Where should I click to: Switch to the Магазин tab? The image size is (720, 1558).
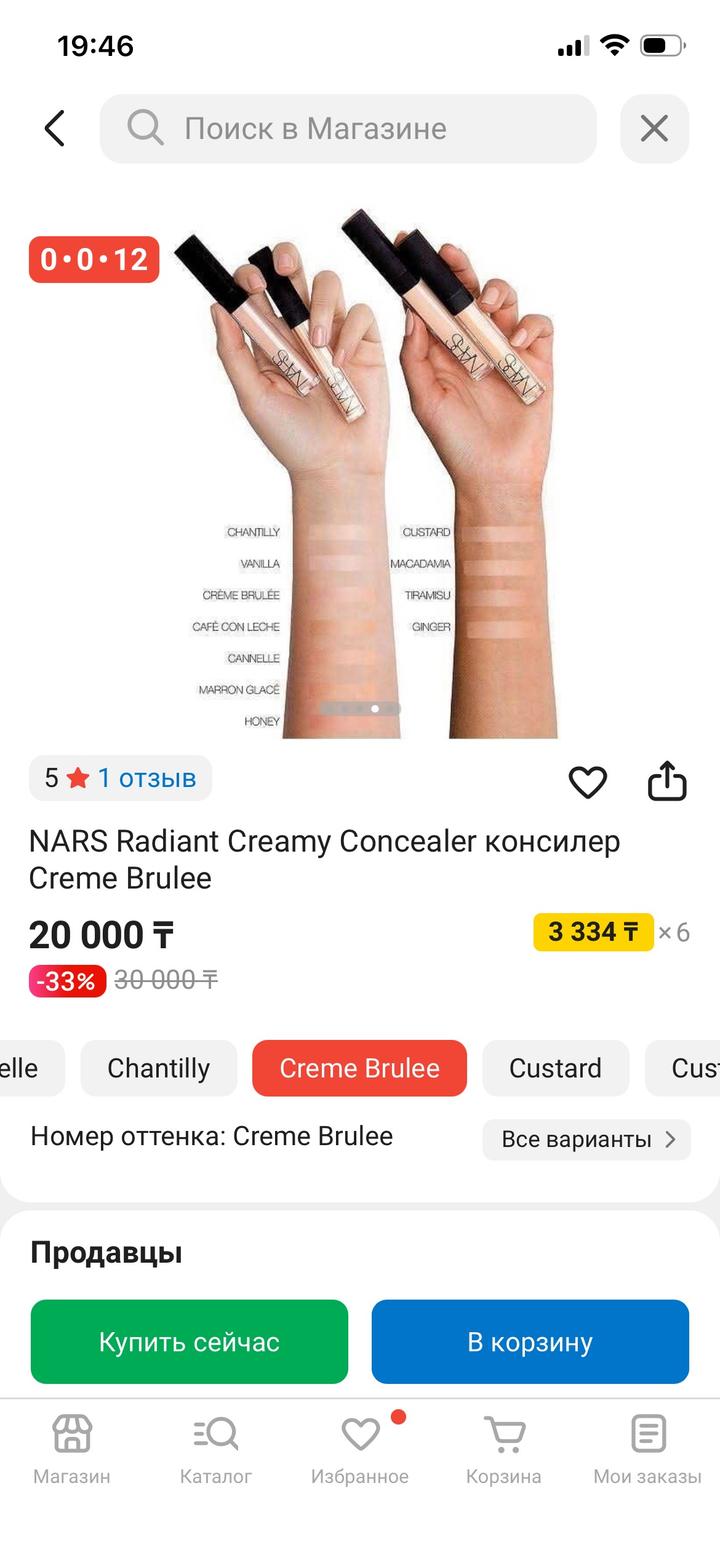(72, 1448)
